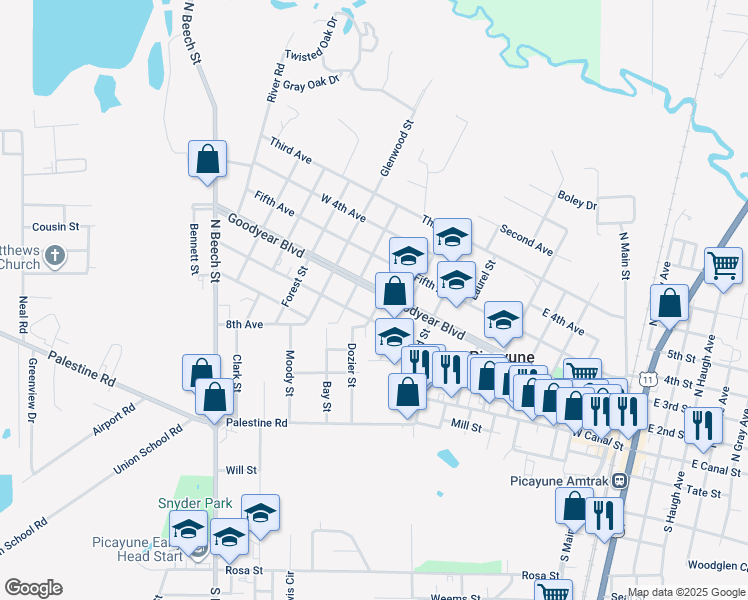Image resolution: width=748 pixels, height=600 pixels.
Task: Select the shopping cart marker near N Haugh Ave
Action: tap(723, 268)
